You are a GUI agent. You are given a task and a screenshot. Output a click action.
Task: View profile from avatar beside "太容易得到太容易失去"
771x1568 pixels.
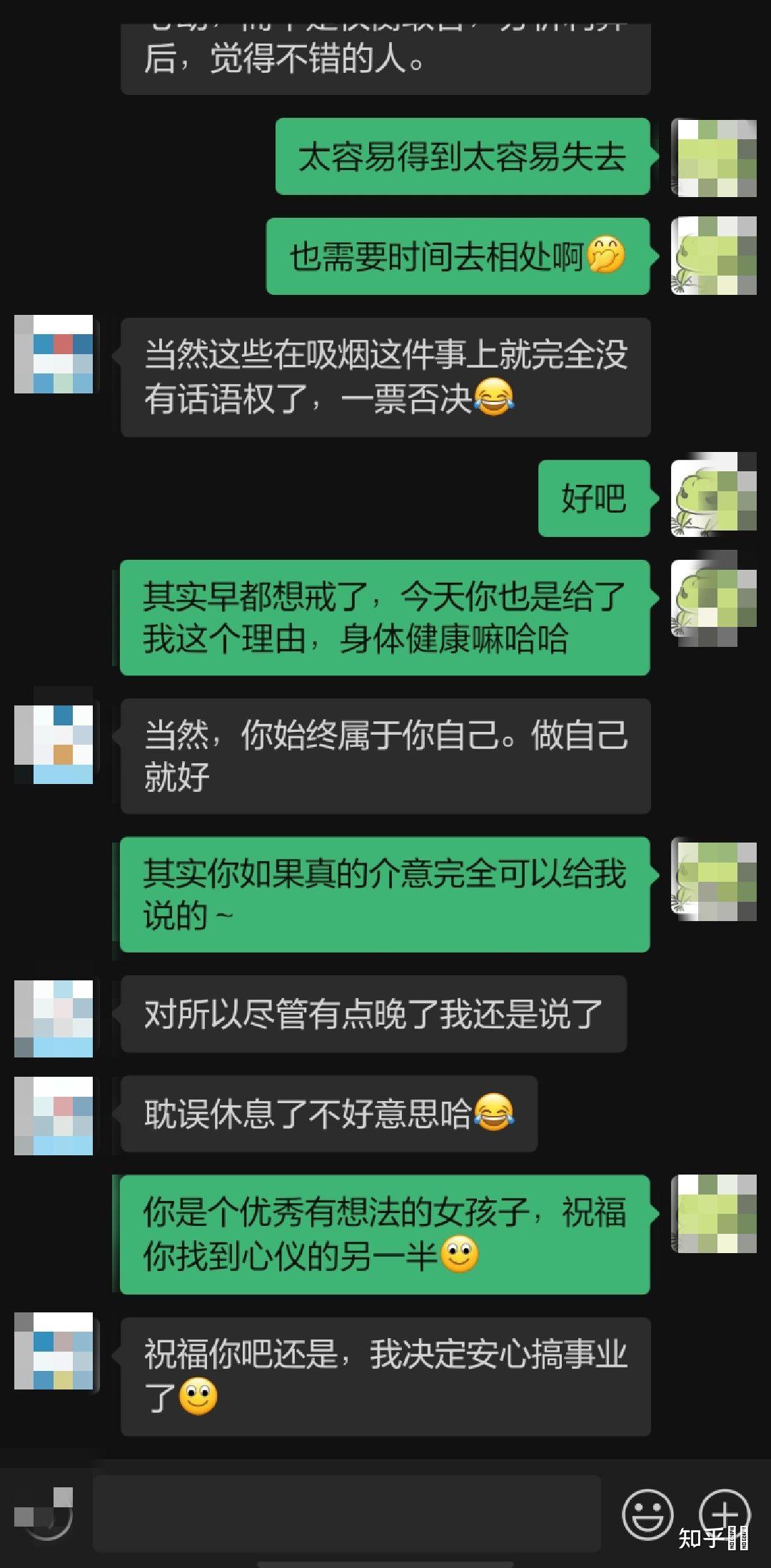click(x=713, y=158)
